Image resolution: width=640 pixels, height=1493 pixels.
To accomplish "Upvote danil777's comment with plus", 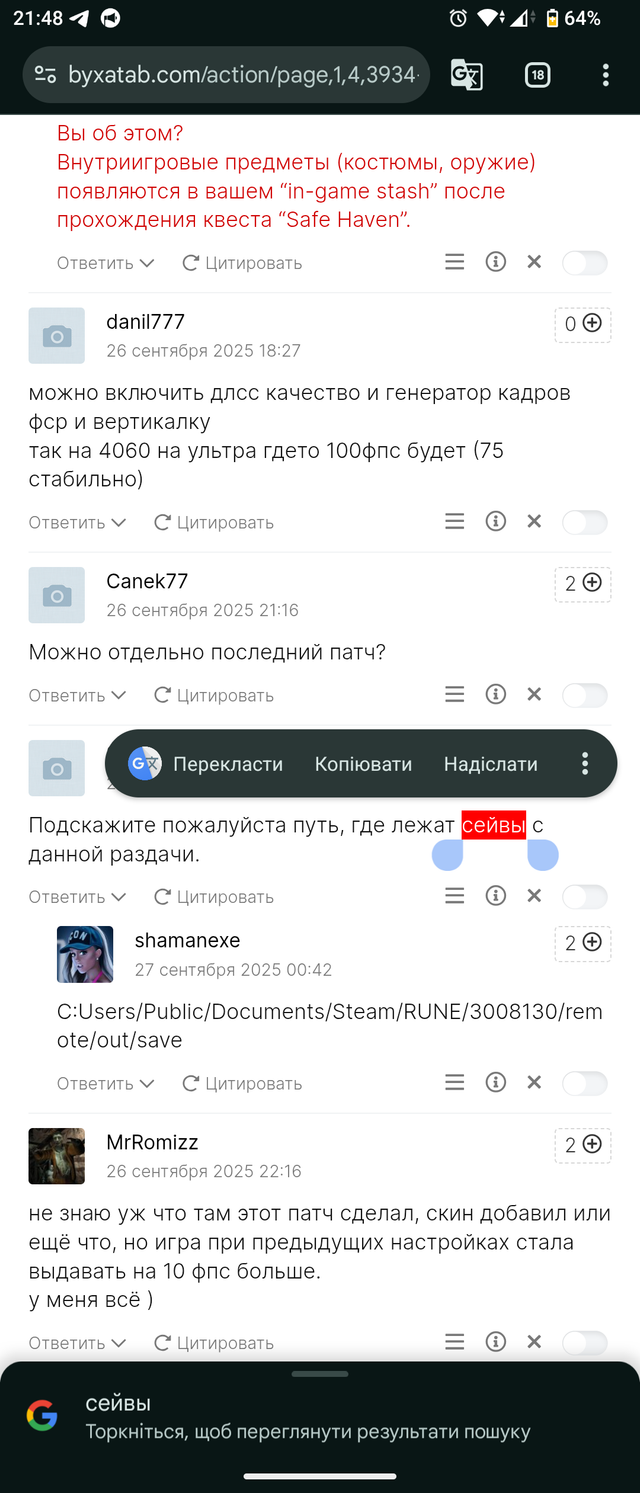I will point(592,323).
